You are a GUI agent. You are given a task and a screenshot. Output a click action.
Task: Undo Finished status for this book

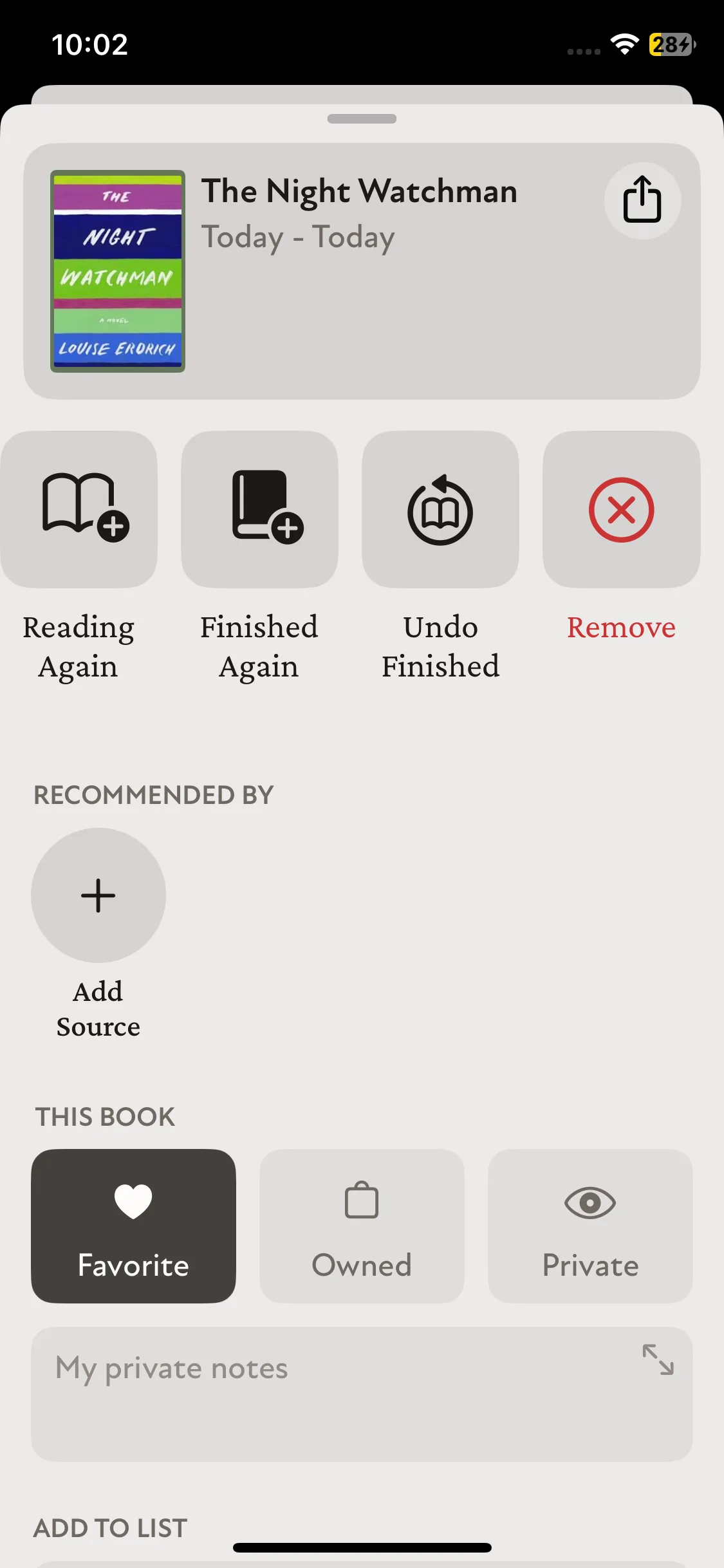[440, 509]
